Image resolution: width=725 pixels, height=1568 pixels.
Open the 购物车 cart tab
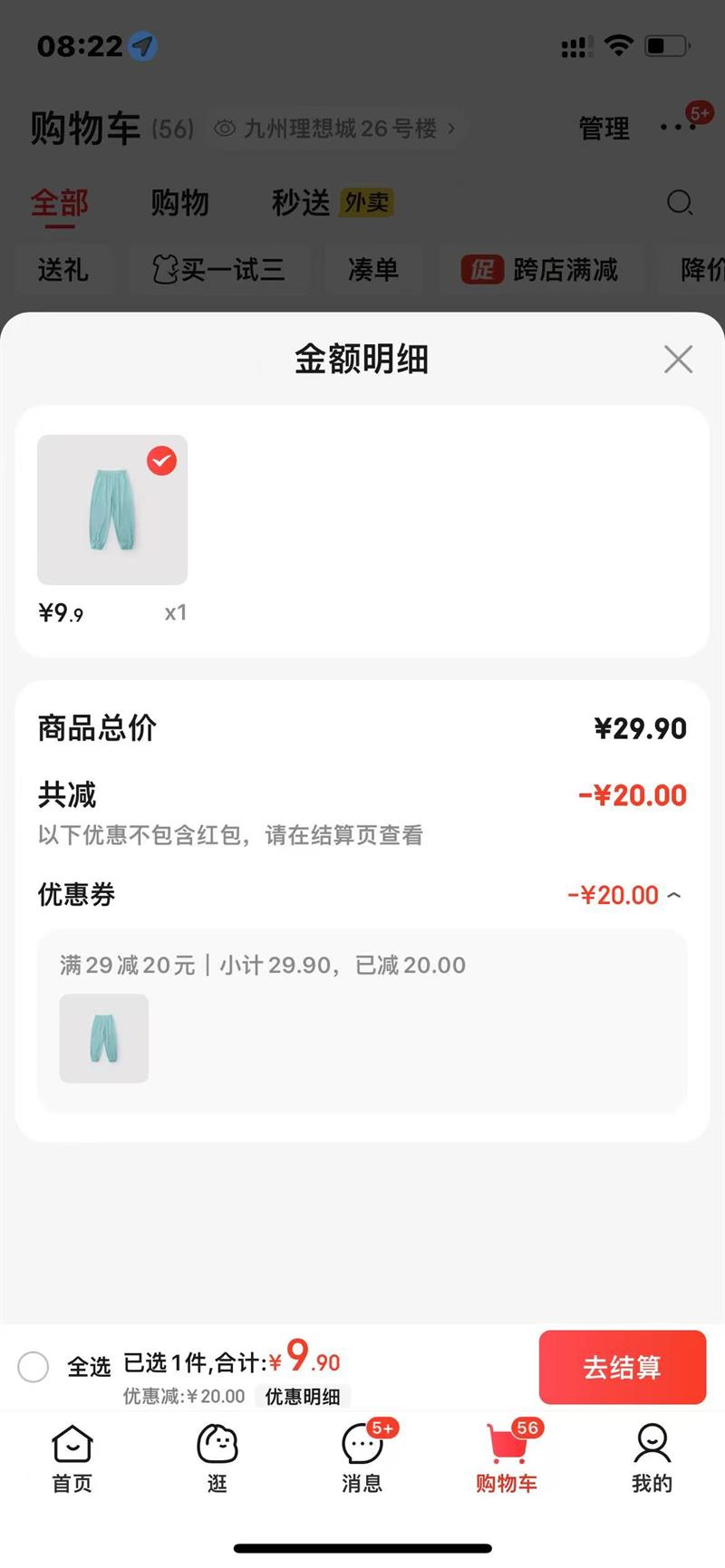pos(507,1457)
